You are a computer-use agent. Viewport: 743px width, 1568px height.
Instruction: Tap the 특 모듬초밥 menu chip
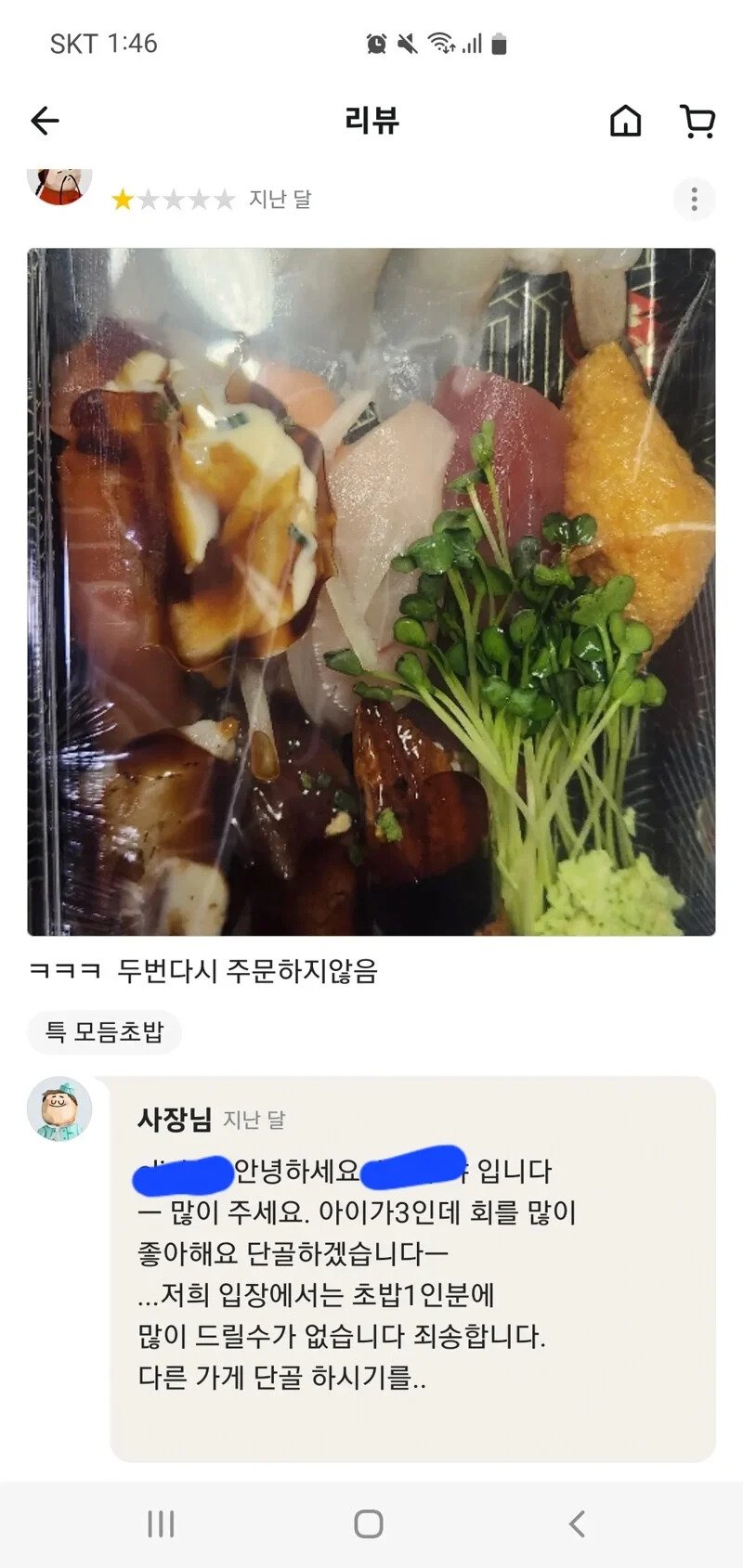tap(104, 1032)
